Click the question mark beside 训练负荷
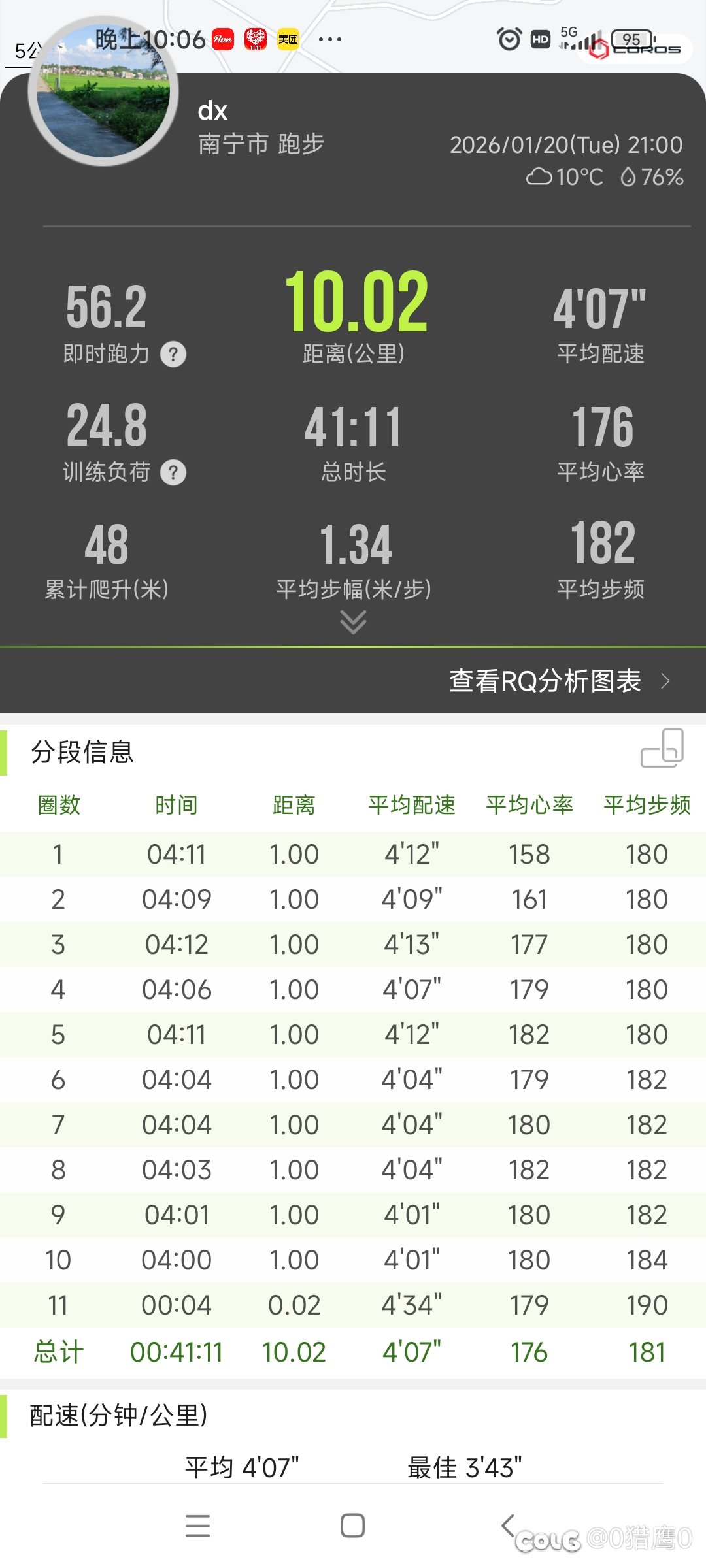Screen dimensions: 706x1568 (x=173, y=472)
